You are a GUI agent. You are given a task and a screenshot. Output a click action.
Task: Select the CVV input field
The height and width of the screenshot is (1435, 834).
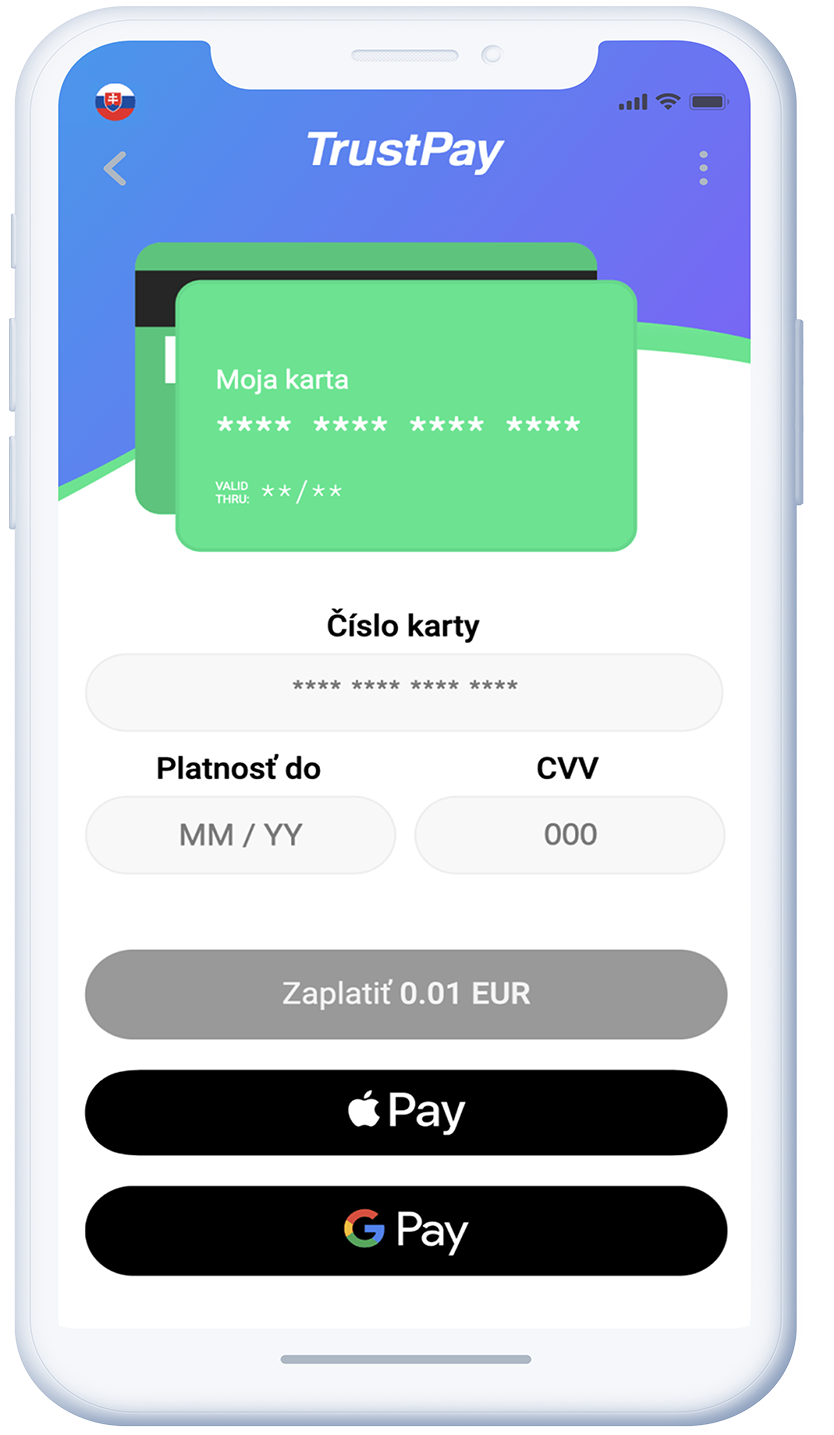tap(570, 834)
